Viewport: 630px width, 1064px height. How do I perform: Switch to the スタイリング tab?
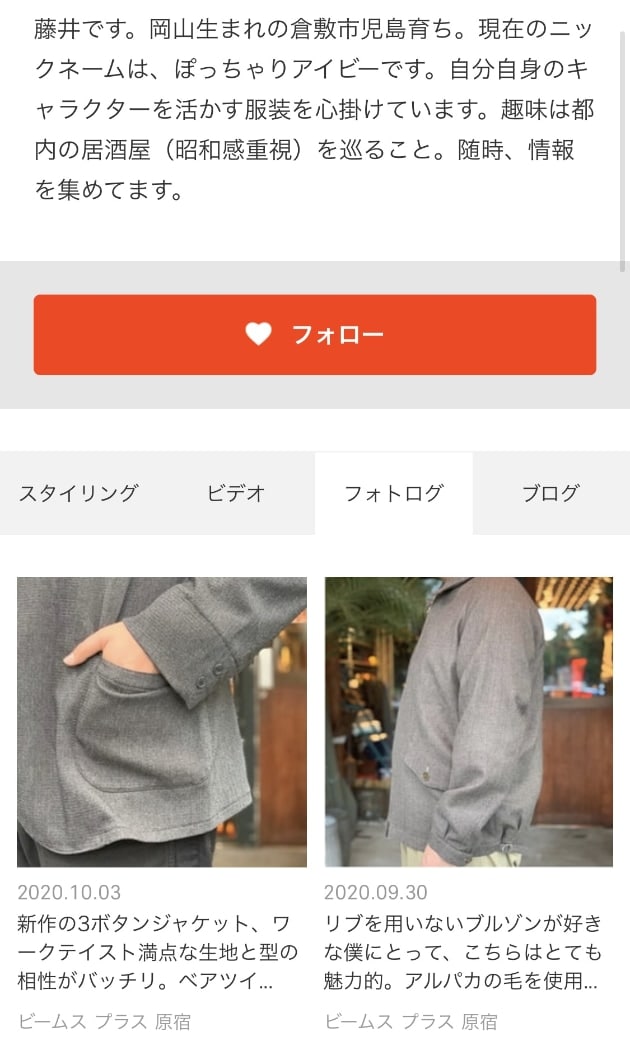coord(78,493)
